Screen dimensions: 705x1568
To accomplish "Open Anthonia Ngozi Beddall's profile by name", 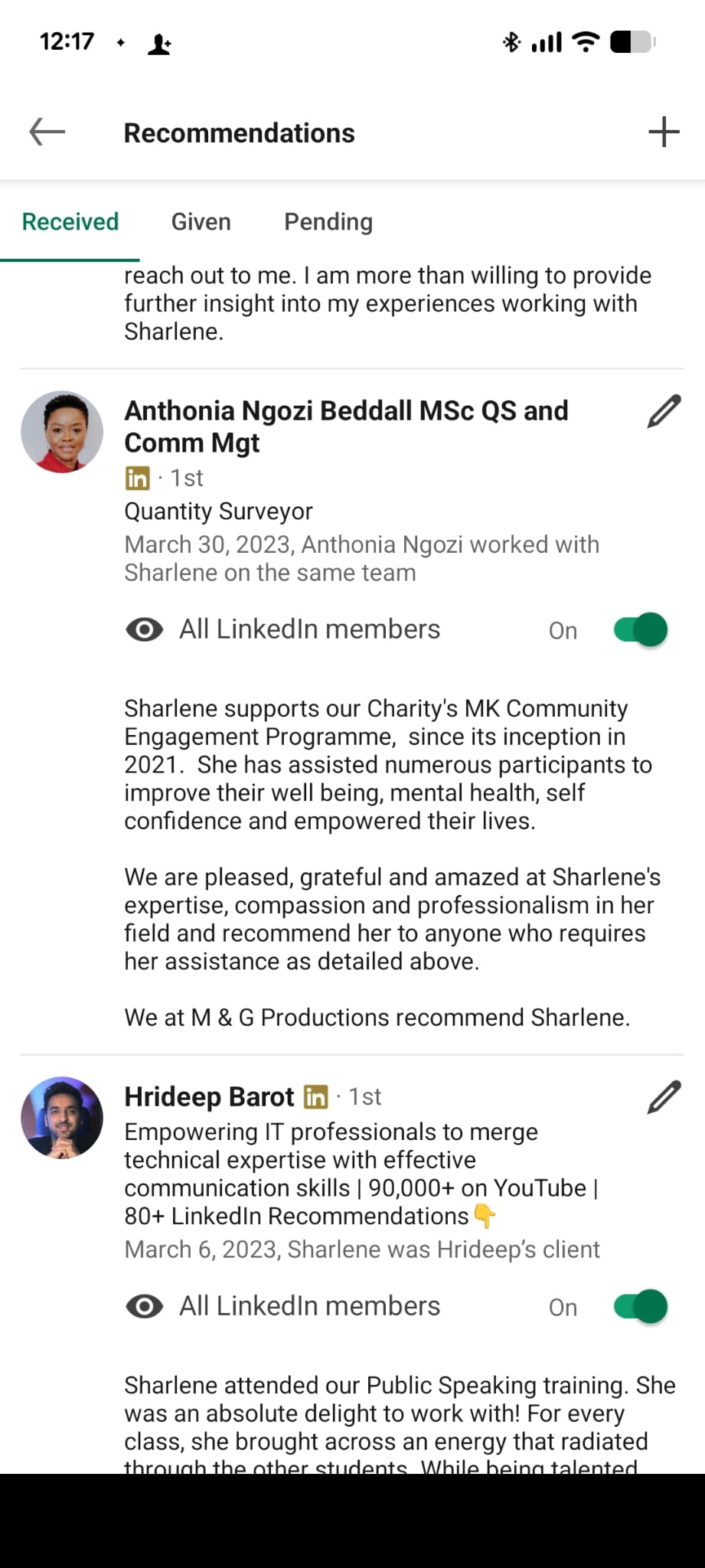I will coord(346,426).
